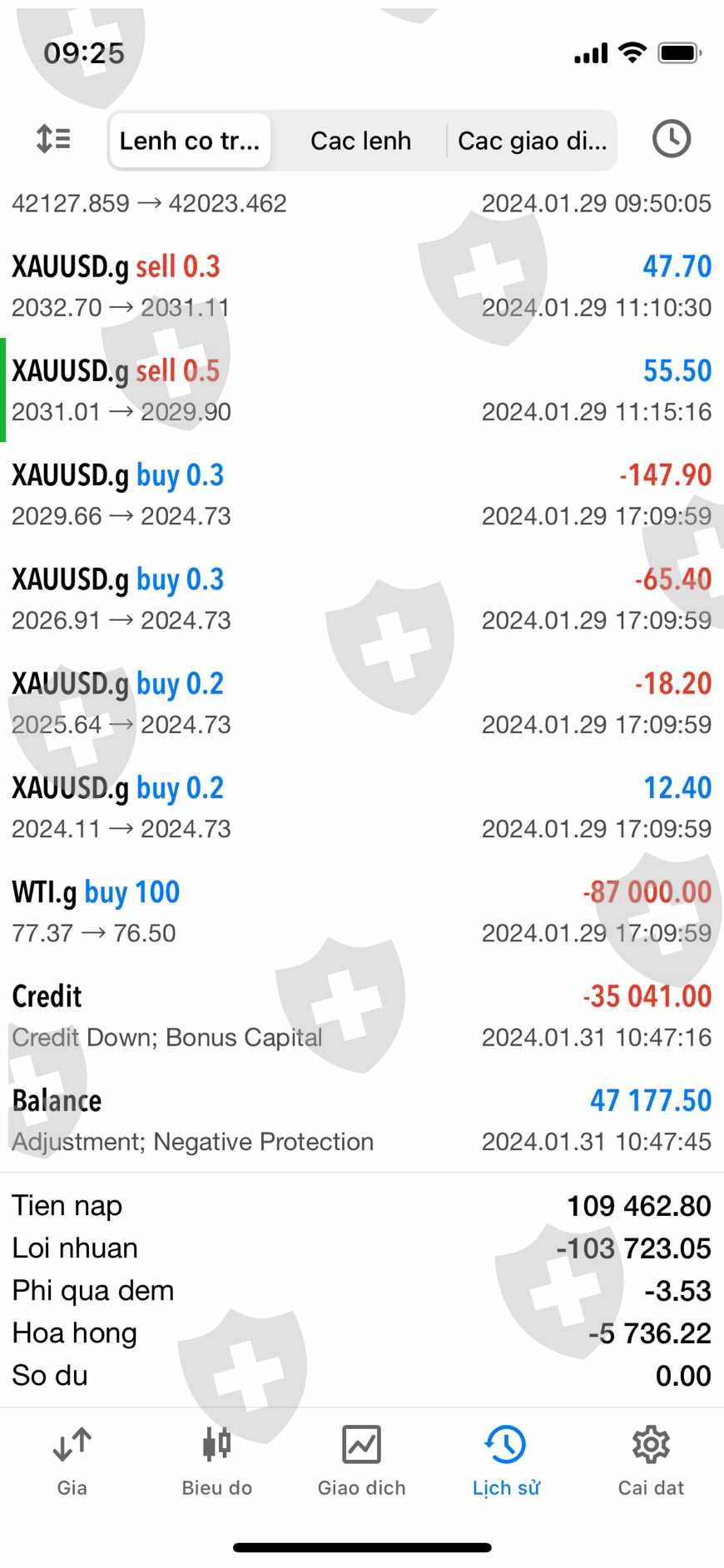Select the Lịch sử tab
Screen dimensions: 724x1568
(506, 1461)
